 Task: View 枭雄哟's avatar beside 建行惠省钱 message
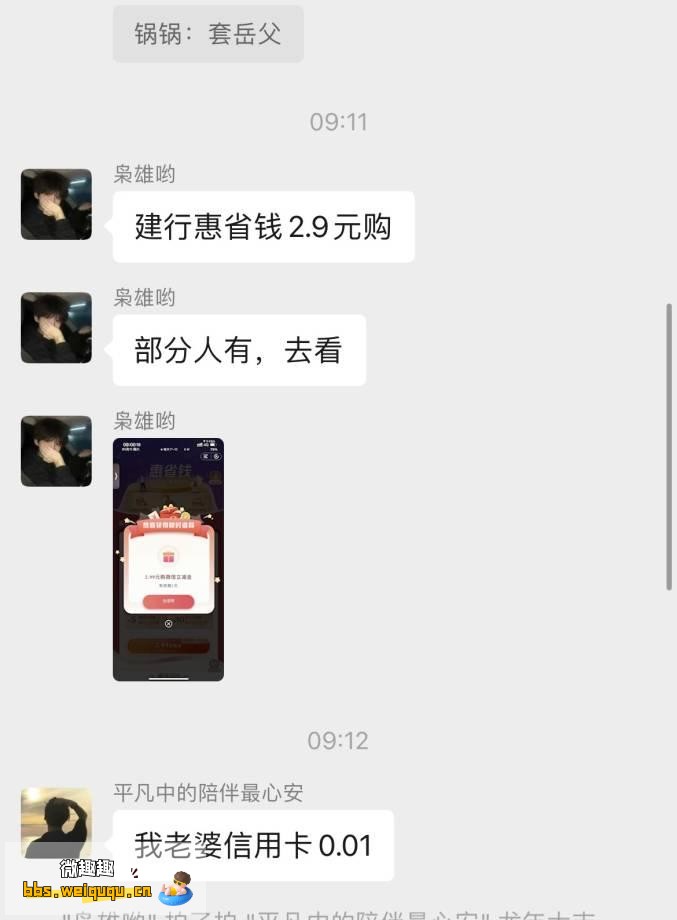pyautogui.click(x=56, y=204)
